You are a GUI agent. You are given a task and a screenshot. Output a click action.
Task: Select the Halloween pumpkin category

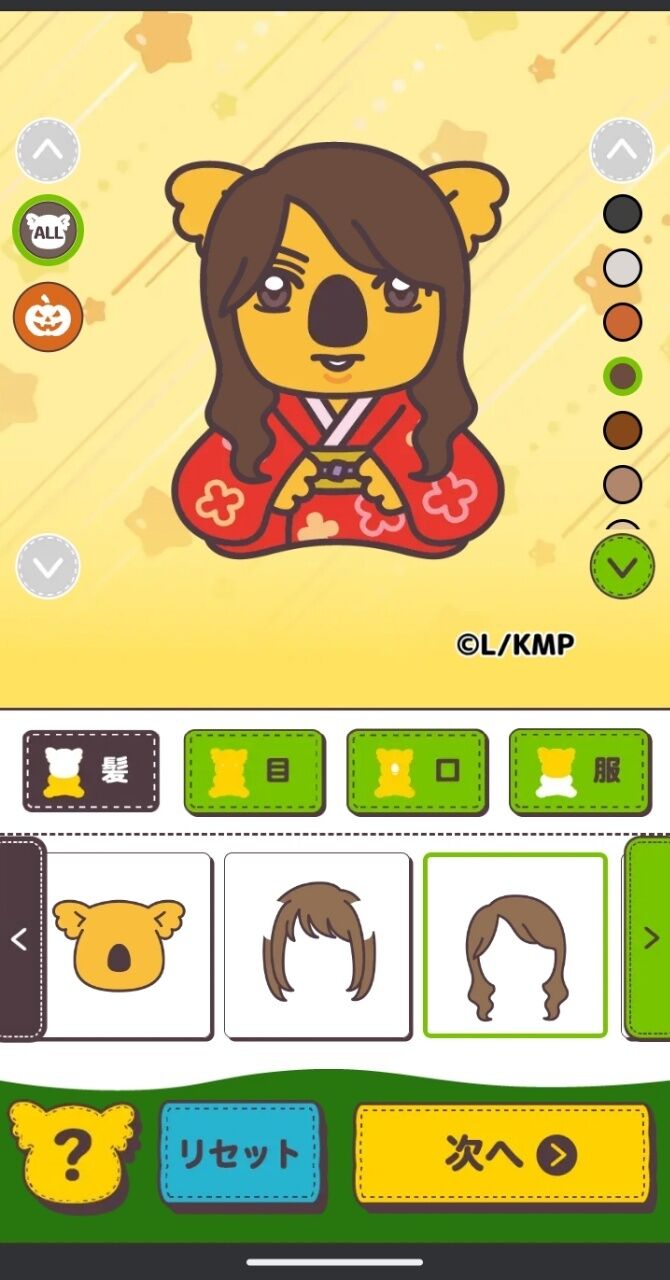pos(47,316)
